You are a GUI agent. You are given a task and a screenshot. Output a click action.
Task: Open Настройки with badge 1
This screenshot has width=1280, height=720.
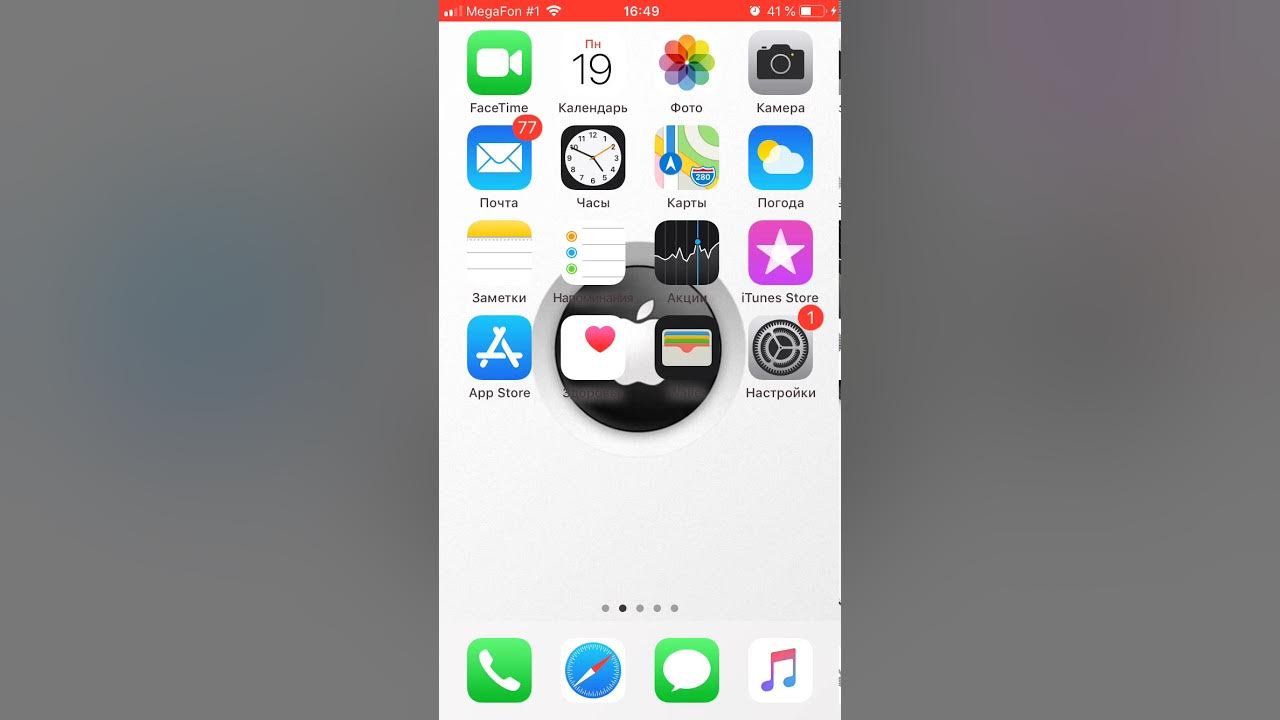pos(780,348)
